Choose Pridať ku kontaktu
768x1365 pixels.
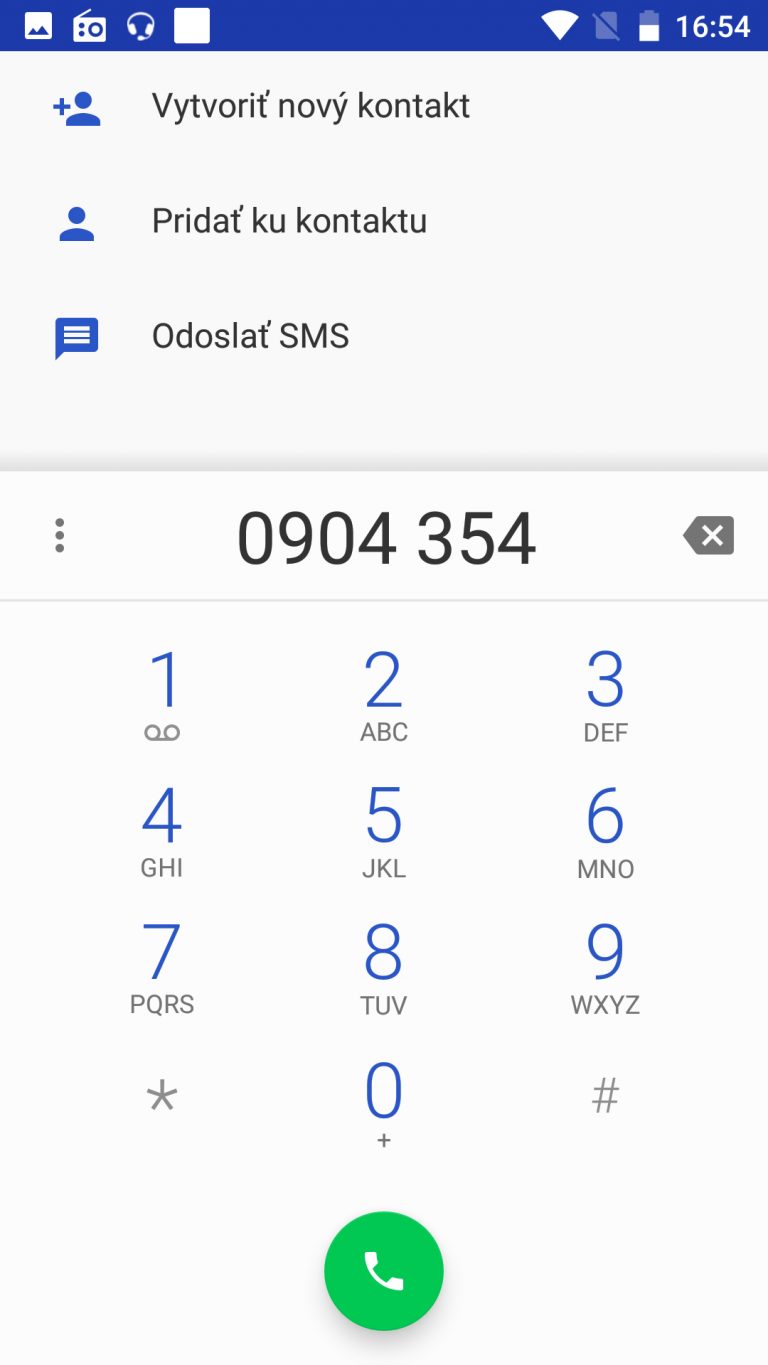(x=384, y=221)
